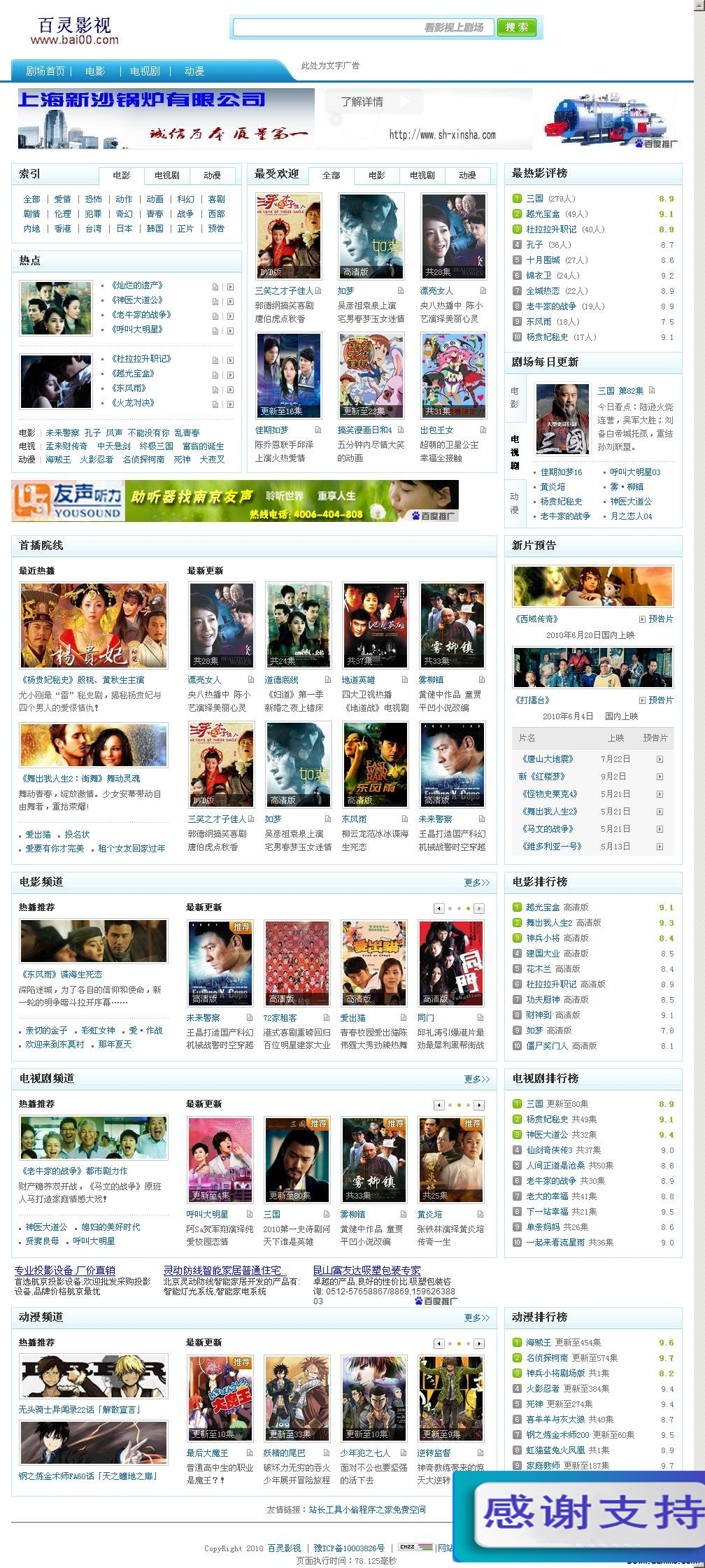The image size is (705, 1568).
Task: Go to 剧场首页
Action: coord(45,71)
